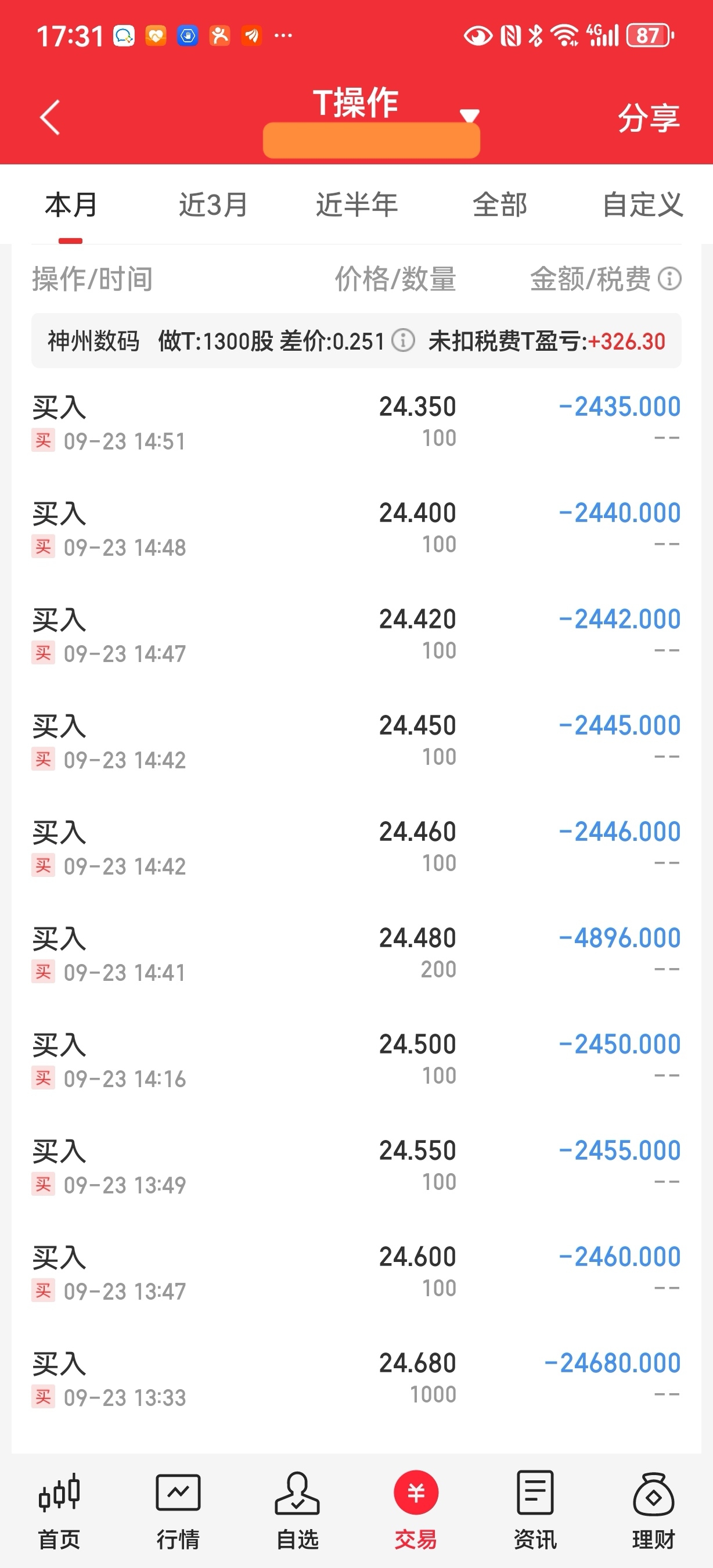Viewport: 713px width, 1568px height.
Task: Go back using the top-left arrow
Action: 50,117
